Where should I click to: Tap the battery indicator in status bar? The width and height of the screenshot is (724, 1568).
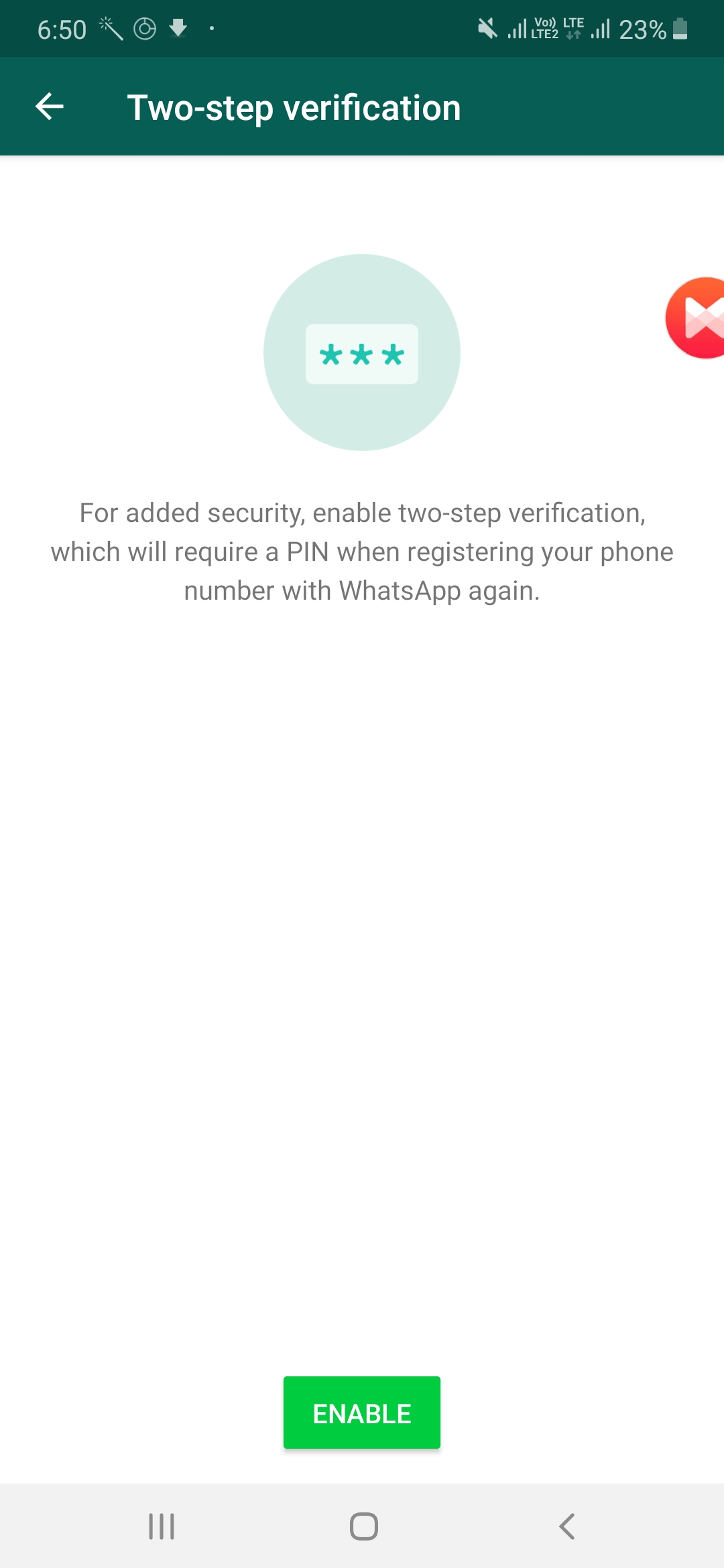tap(678, 28)
